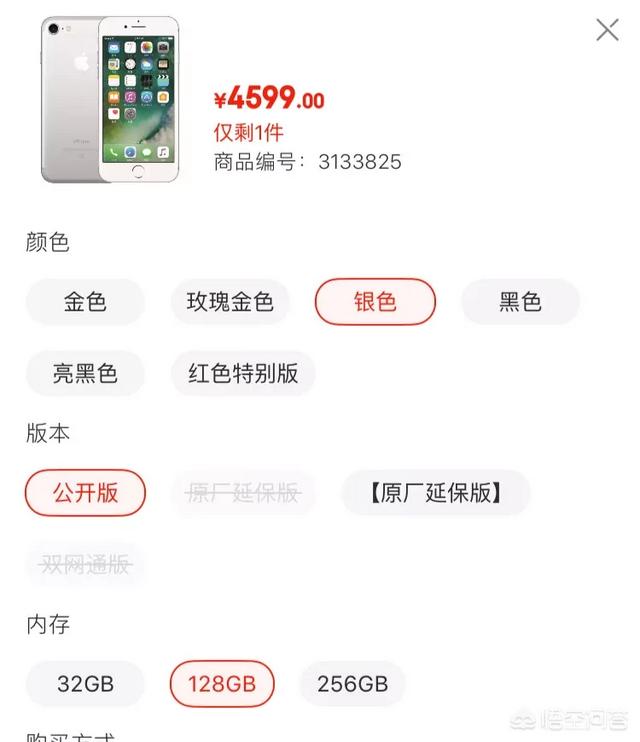Choose the 亮黑色 color option
640x742 pixels.
click(x=85, y=374)
